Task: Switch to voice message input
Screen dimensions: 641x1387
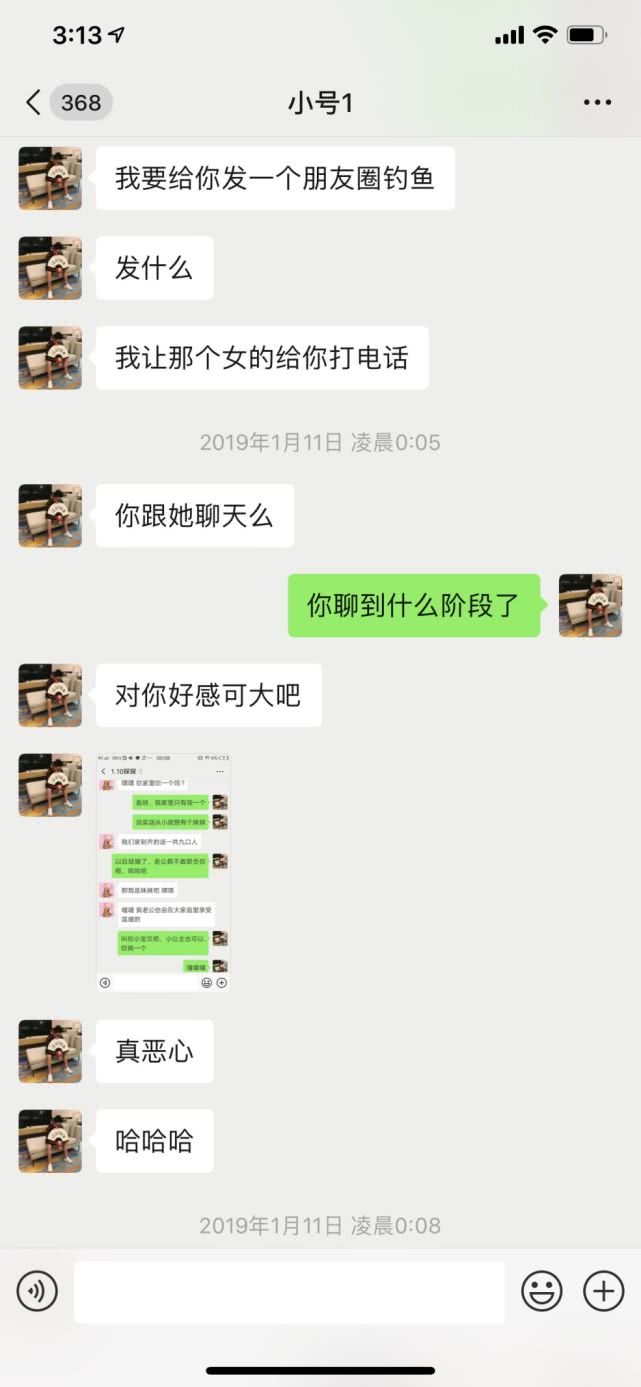Action: 37,1292
